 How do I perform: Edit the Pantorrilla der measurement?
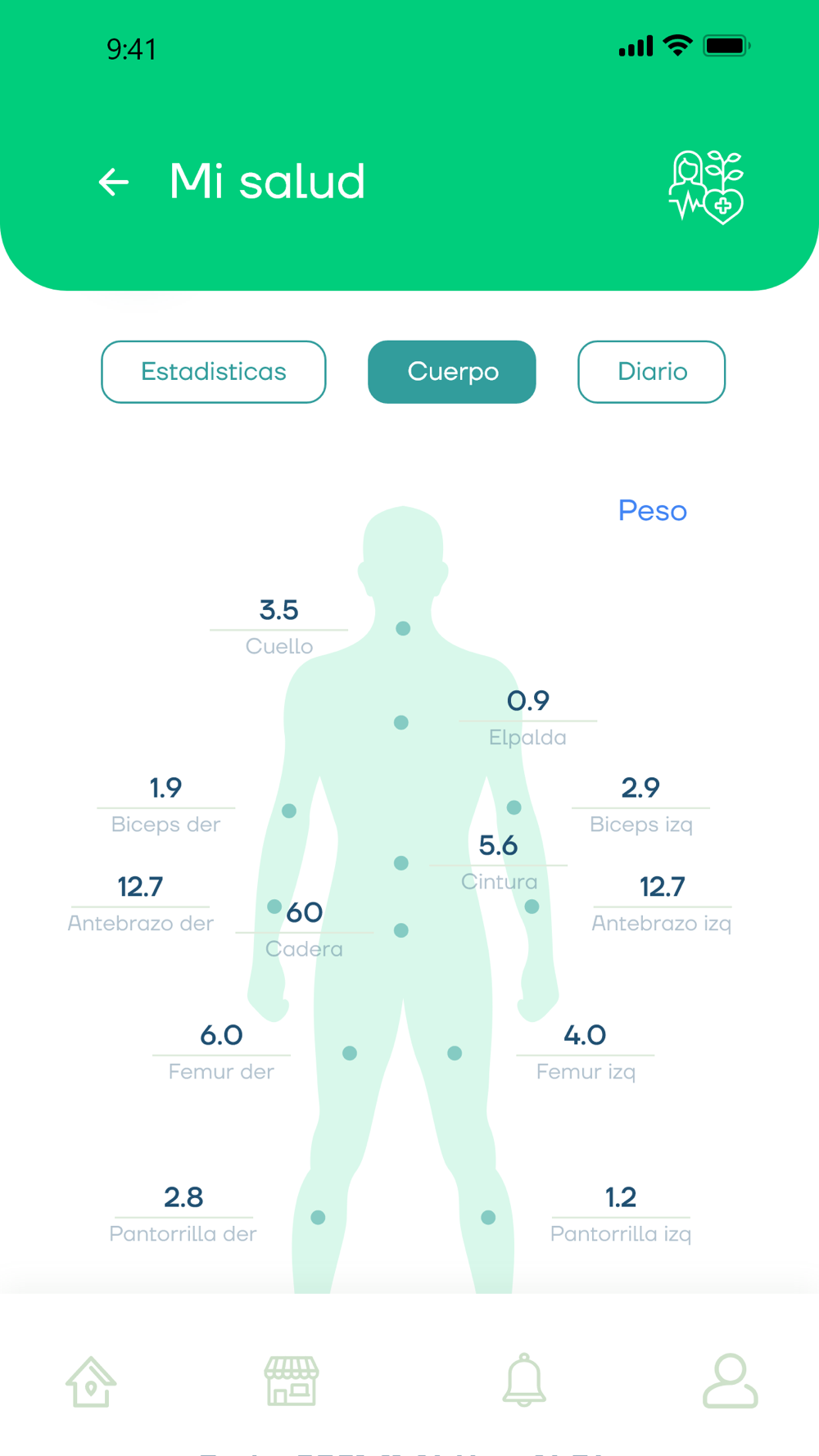pos(183,1215)
